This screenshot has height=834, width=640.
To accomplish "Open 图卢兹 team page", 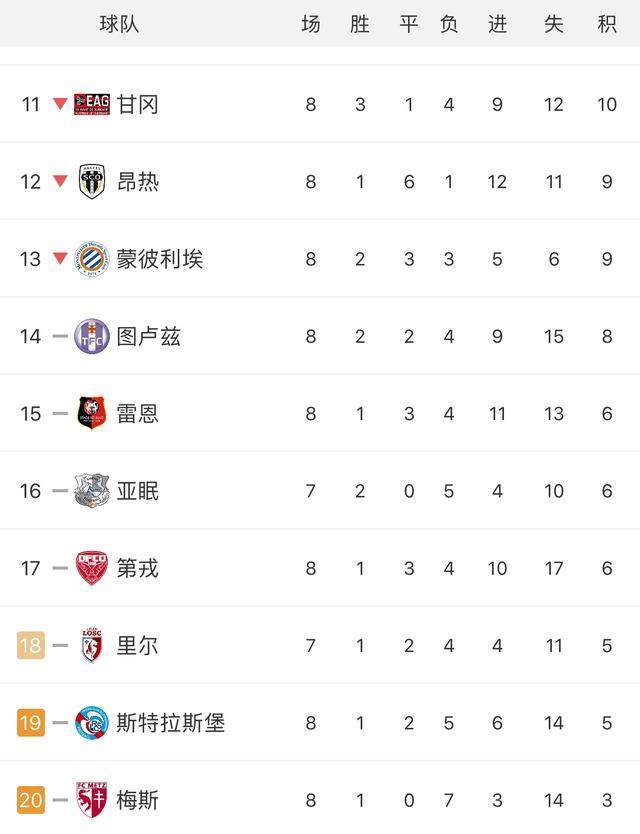I will click(149, 337).
